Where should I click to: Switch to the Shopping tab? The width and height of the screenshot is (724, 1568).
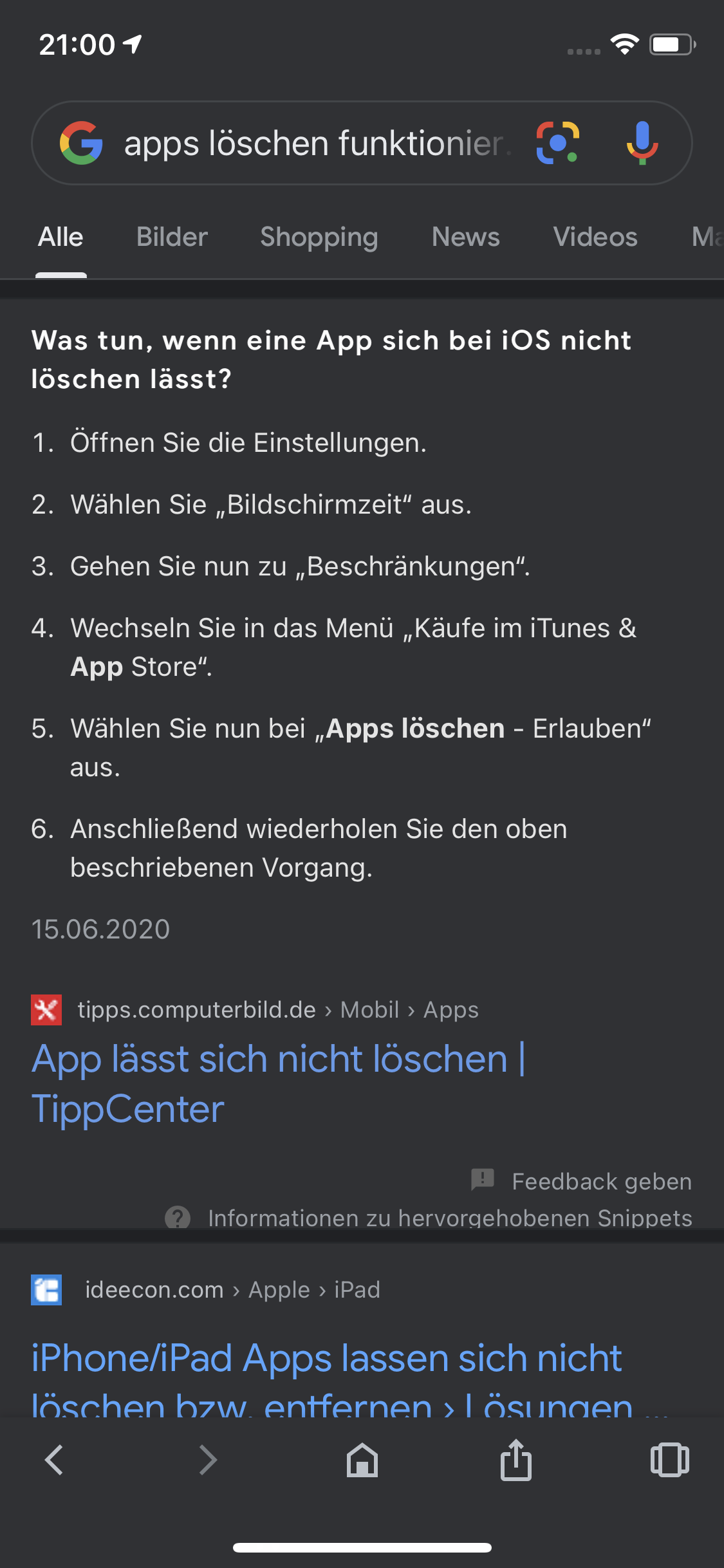pos(319,238)
